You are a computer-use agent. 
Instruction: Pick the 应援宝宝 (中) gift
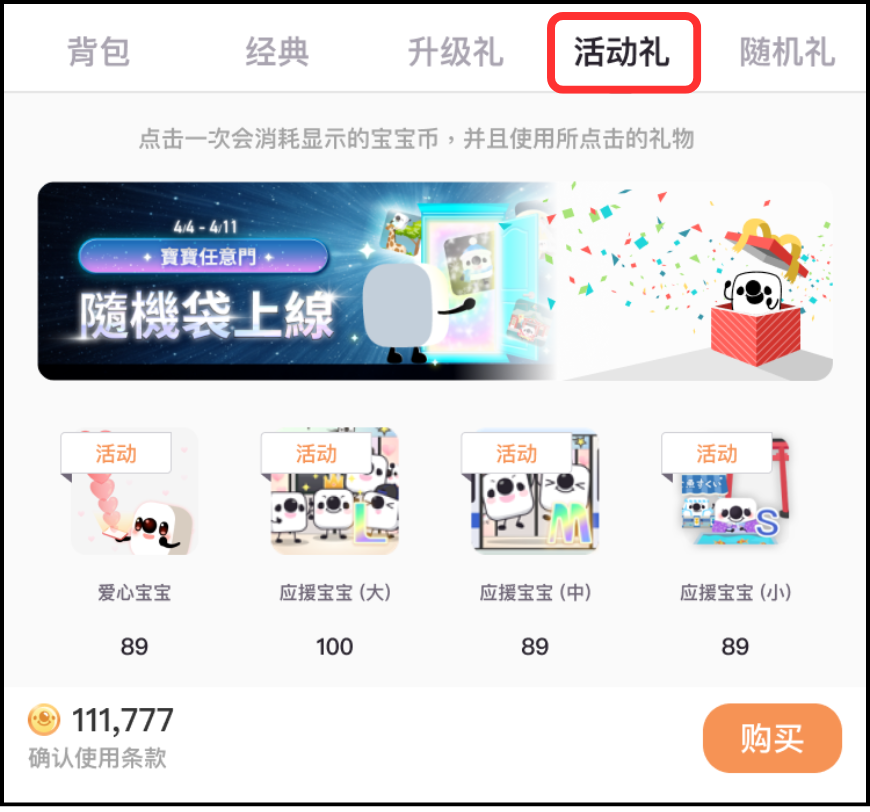[535, 492]
